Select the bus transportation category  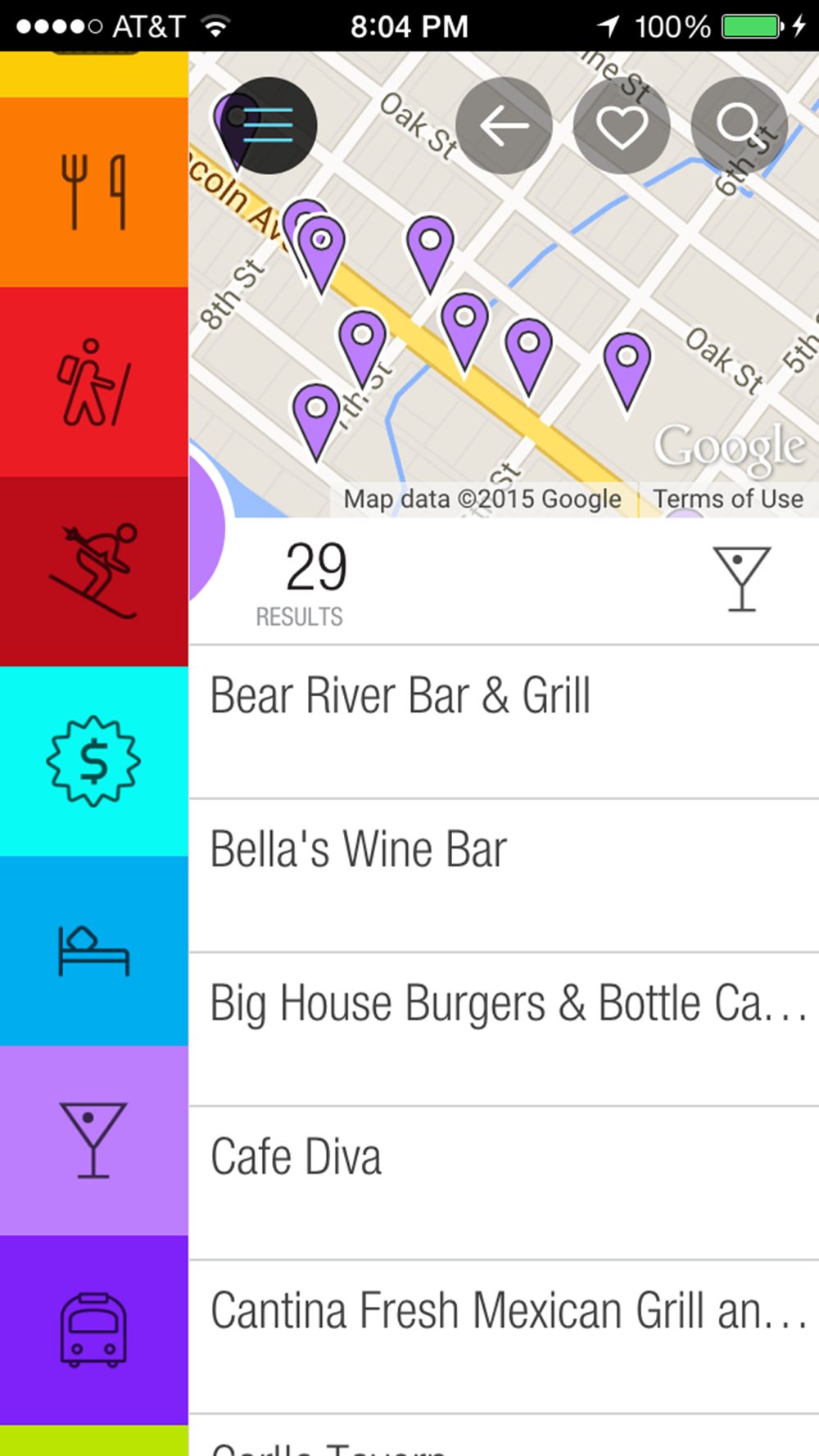[94, 1330]
